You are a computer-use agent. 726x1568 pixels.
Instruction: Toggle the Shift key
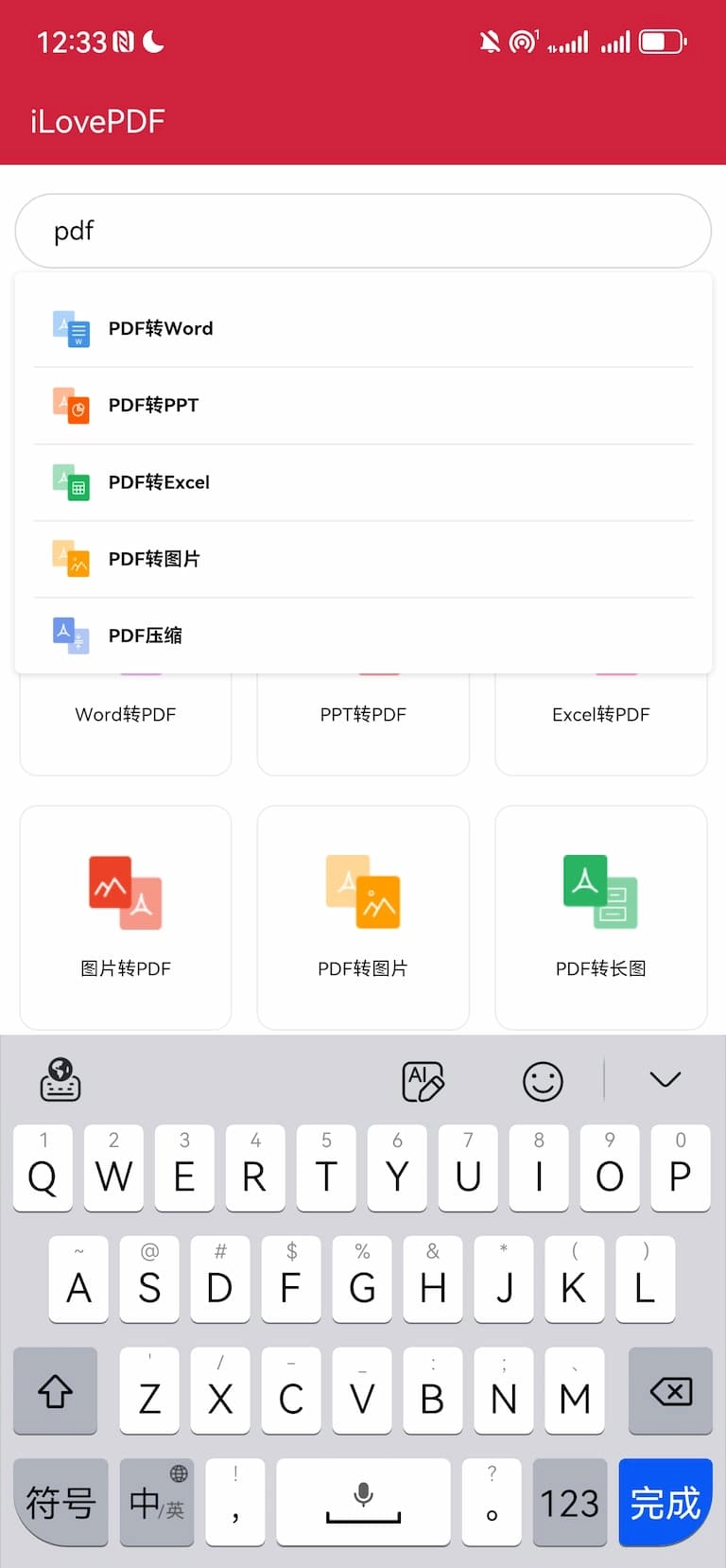tap(55, 1391)
